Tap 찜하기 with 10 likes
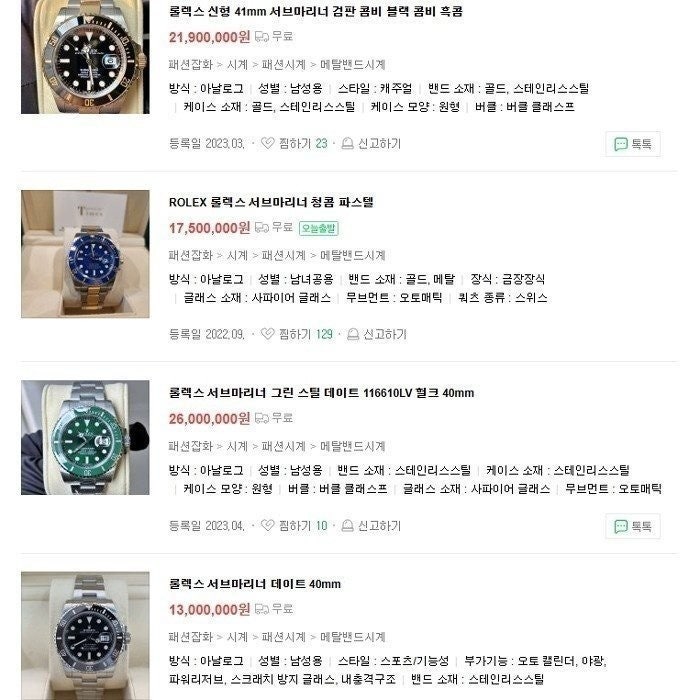The height and width of the screenshot is (700, 700). tap(294, 525)
